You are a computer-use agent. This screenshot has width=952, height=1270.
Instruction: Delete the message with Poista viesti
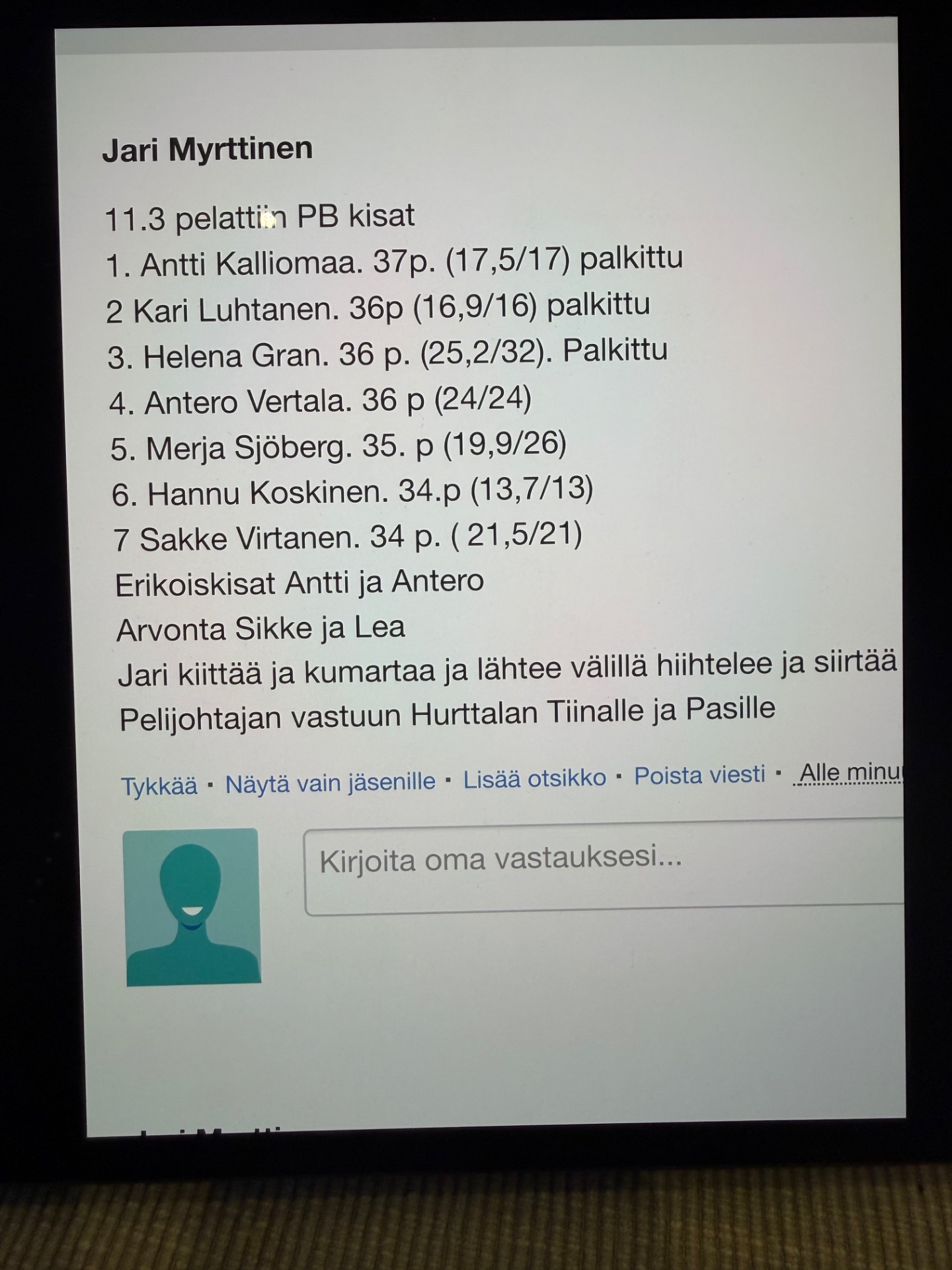[x=699, y=775]
